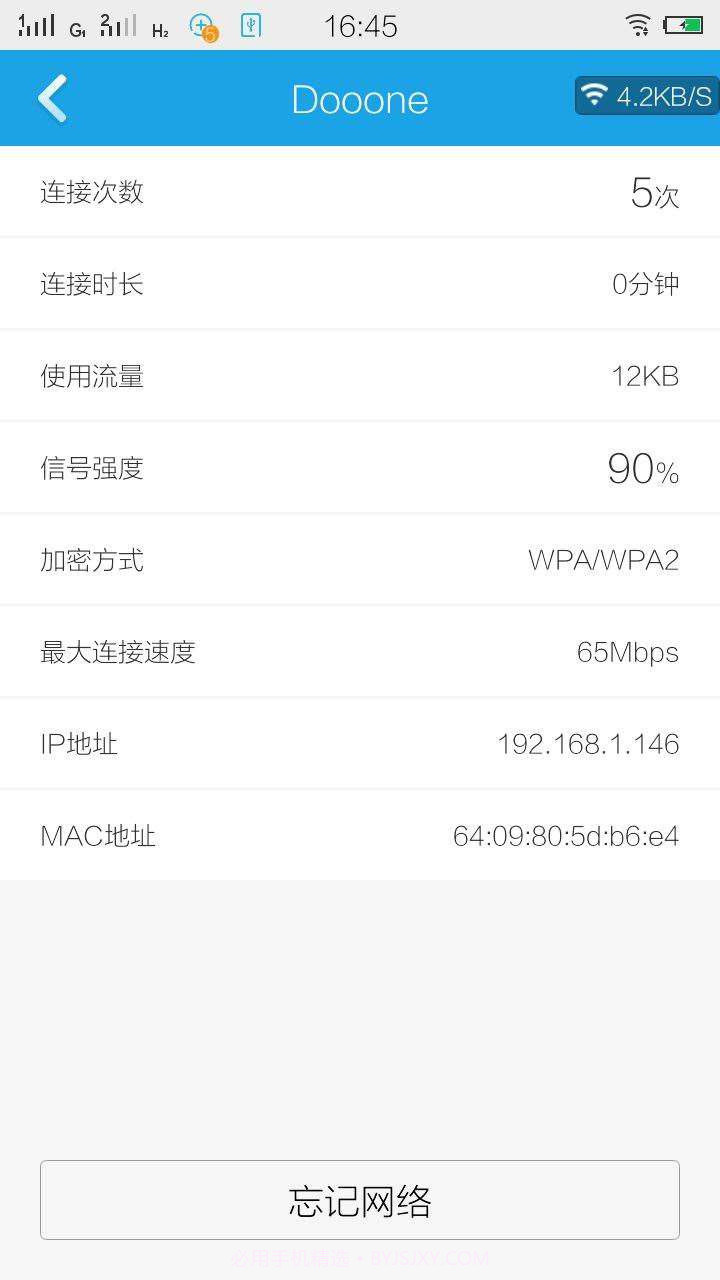This screenshot has height=1280, width=720.
Task: Tap the 最大连接速度 65Mbps row
Action: point(360,651)
